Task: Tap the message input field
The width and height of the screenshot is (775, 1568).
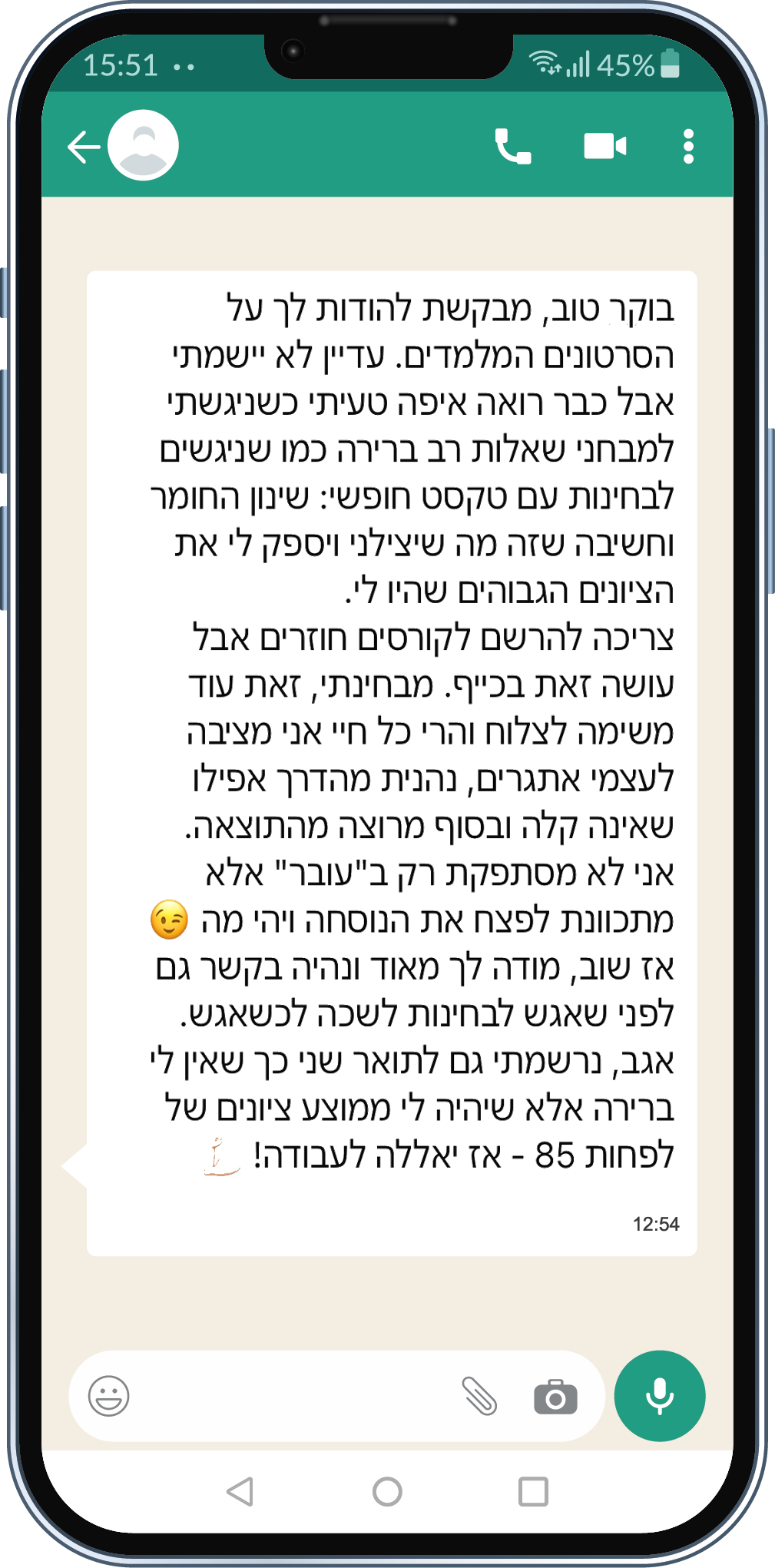Action: point(292,1395)
